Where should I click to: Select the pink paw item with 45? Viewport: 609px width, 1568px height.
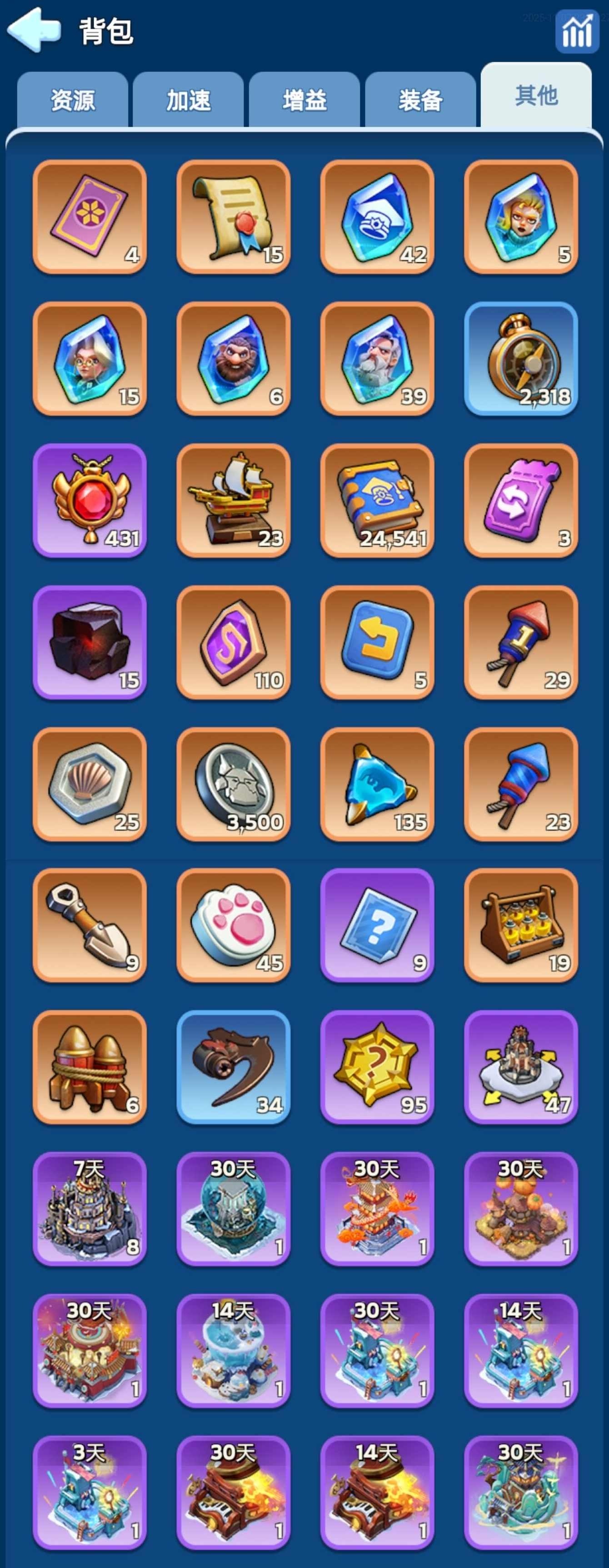click(233, 925)
